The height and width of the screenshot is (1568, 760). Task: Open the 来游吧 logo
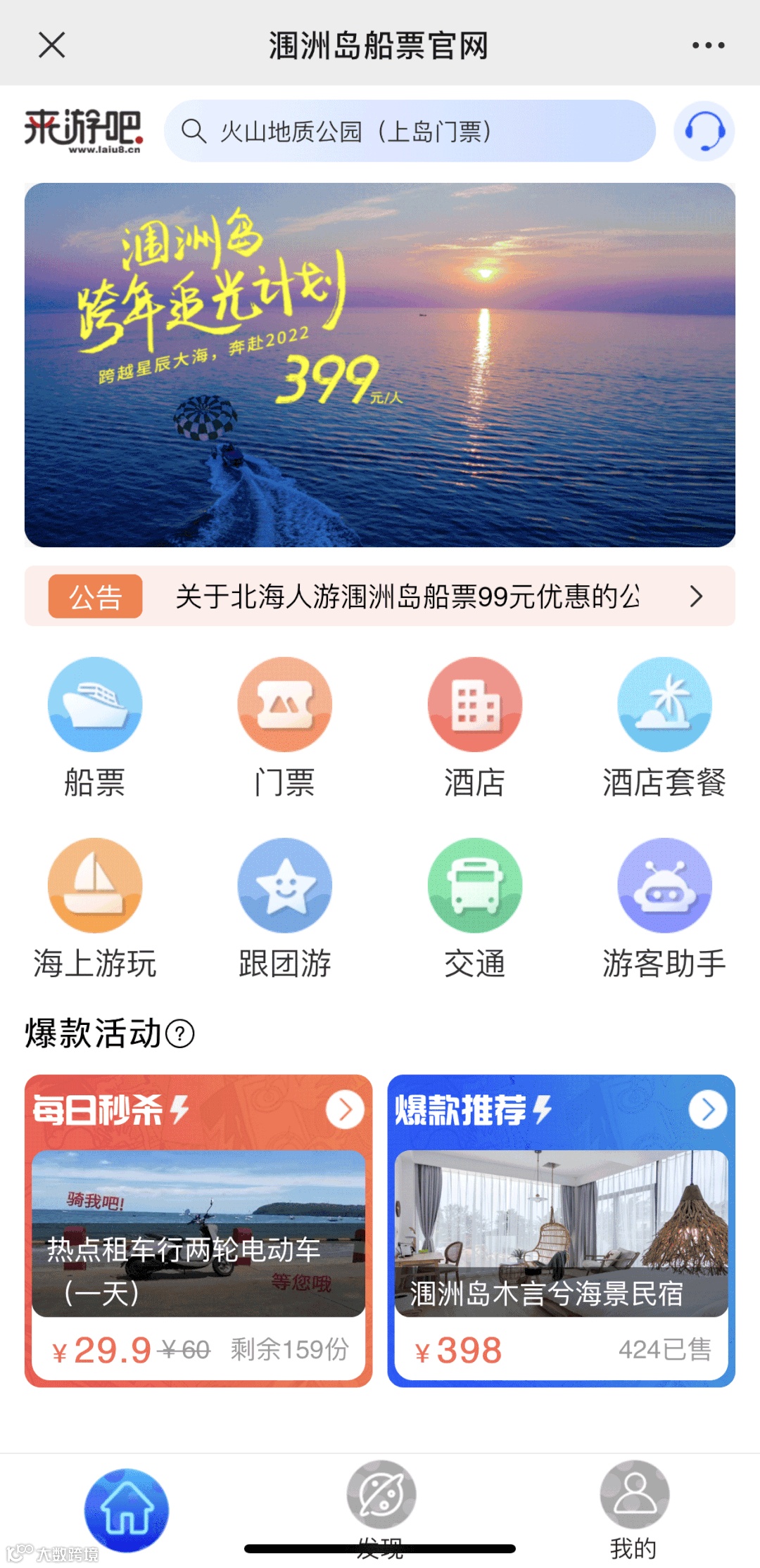84,131
